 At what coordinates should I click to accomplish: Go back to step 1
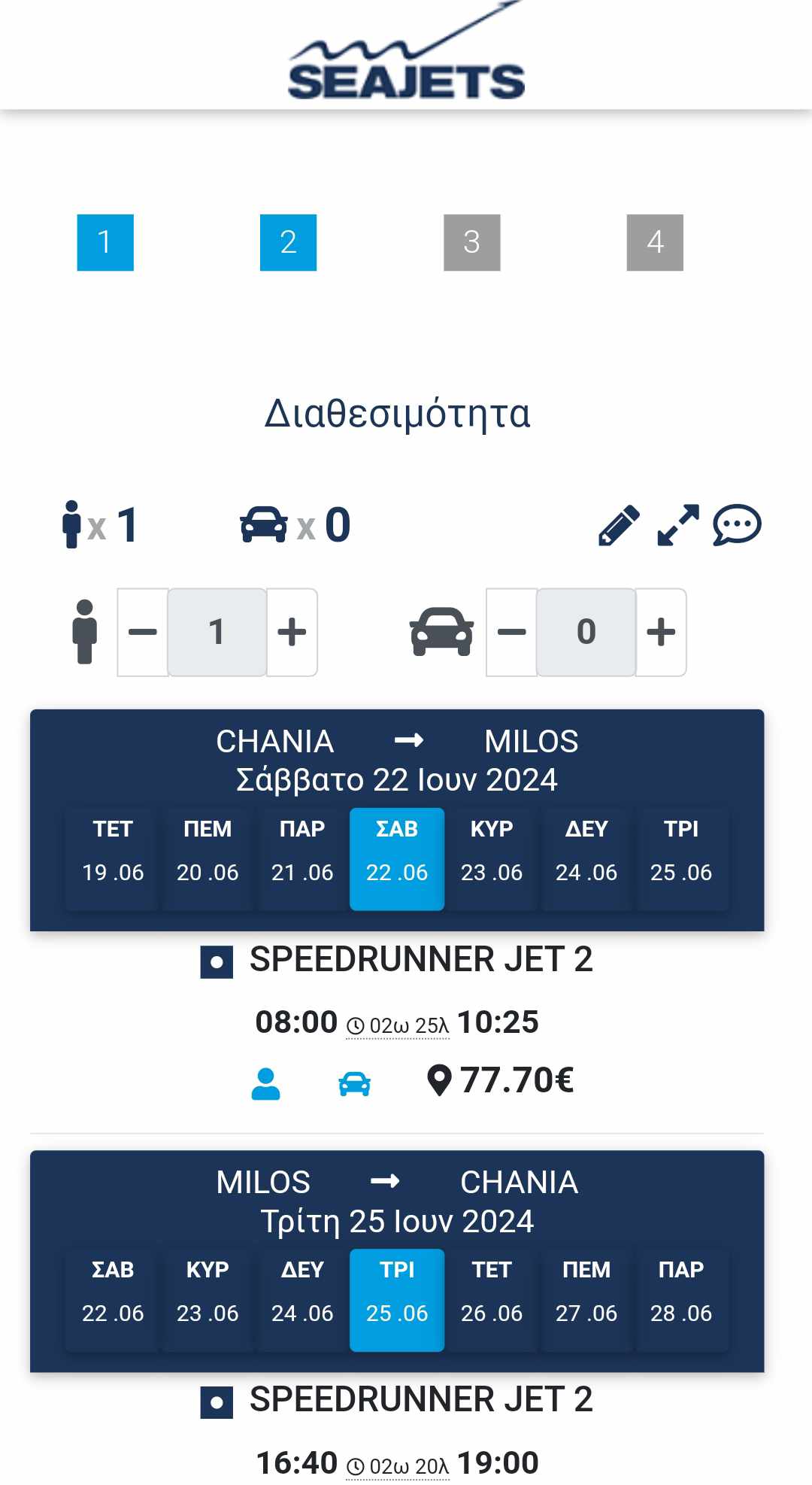click(105, 242)
